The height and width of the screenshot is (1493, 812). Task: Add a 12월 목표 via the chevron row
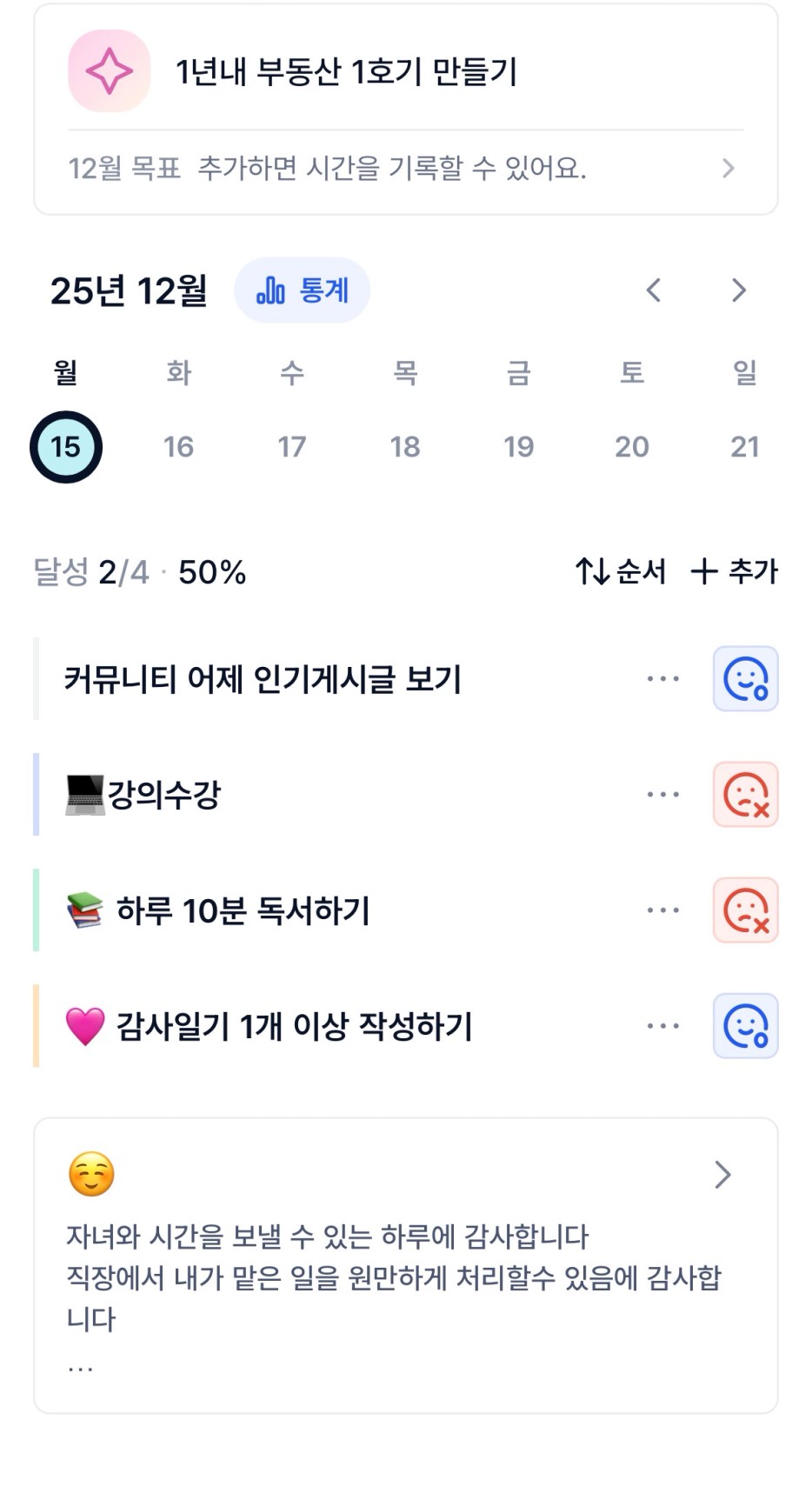coord(727,168)
